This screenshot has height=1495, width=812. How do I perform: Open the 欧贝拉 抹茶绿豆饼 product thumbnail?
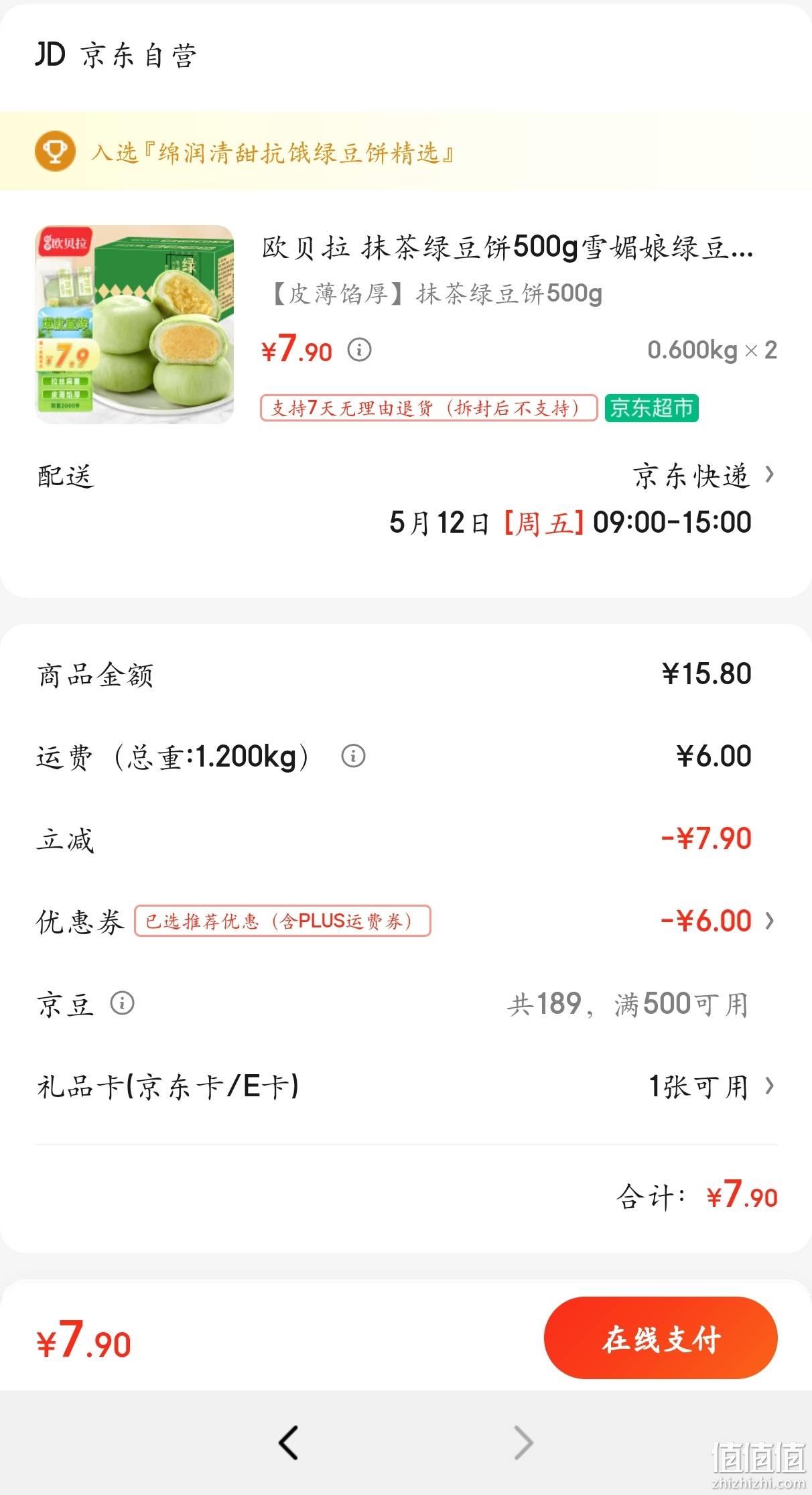point(134,324)
